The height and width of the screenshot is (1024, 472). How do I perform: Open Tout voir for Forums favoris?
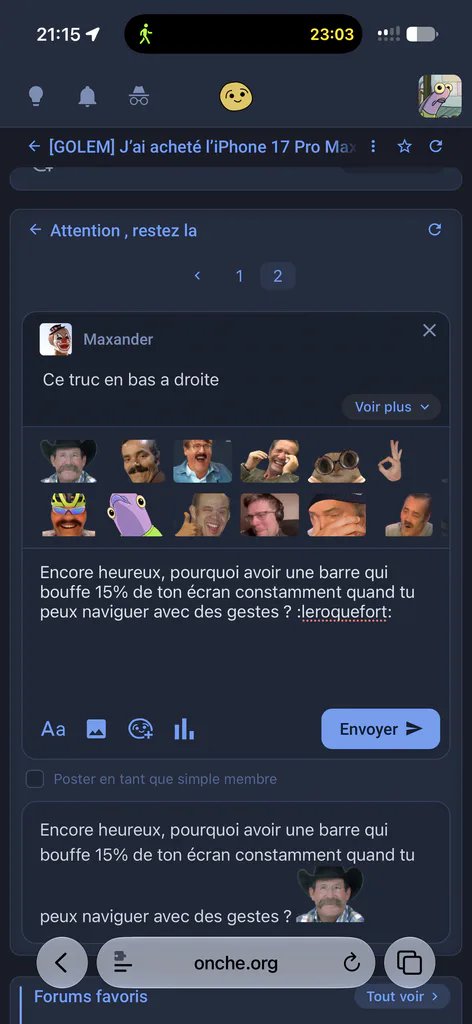(402, 997)
